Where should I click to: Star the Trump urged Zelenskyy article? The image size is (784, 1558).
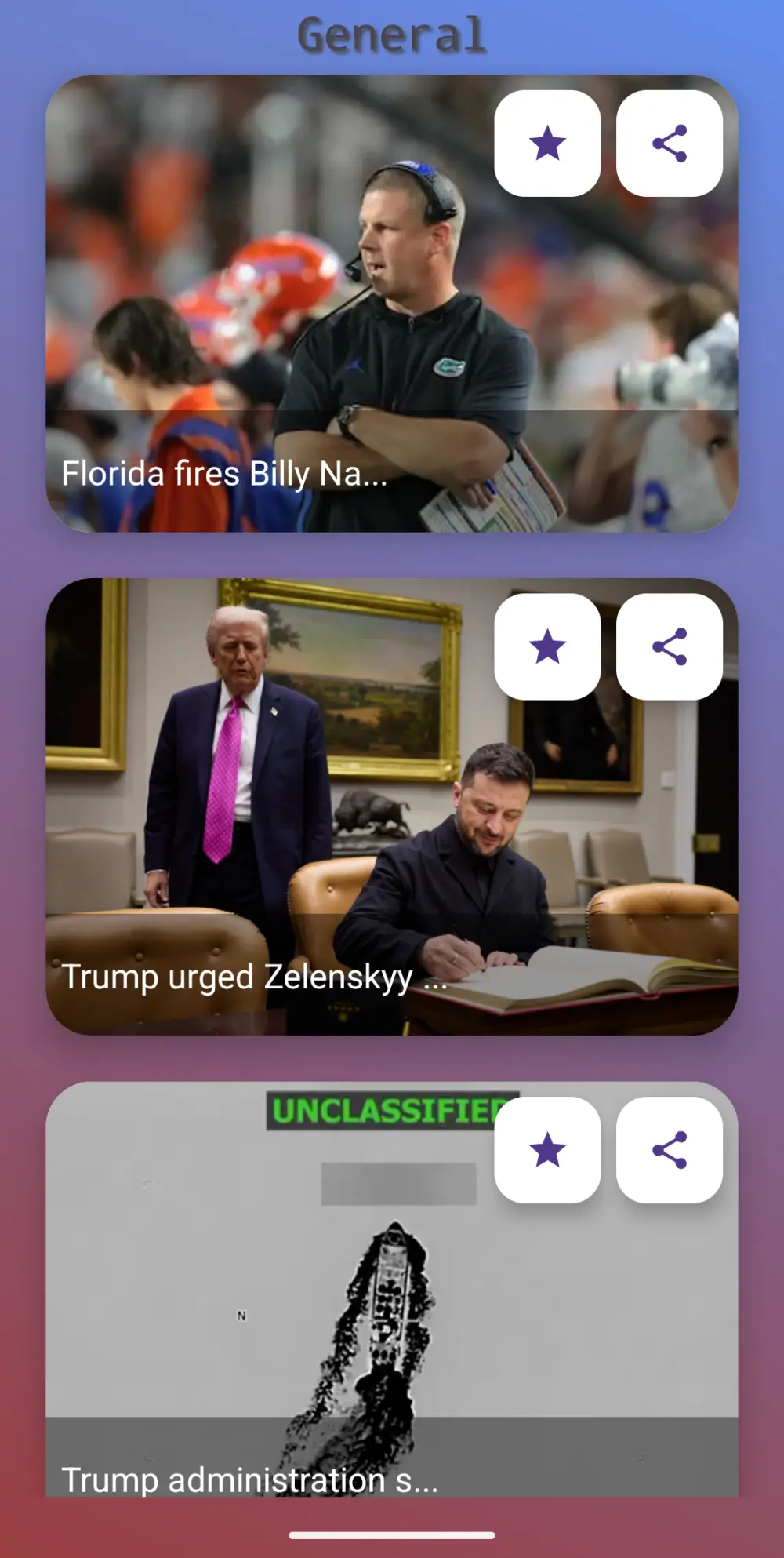547,646
